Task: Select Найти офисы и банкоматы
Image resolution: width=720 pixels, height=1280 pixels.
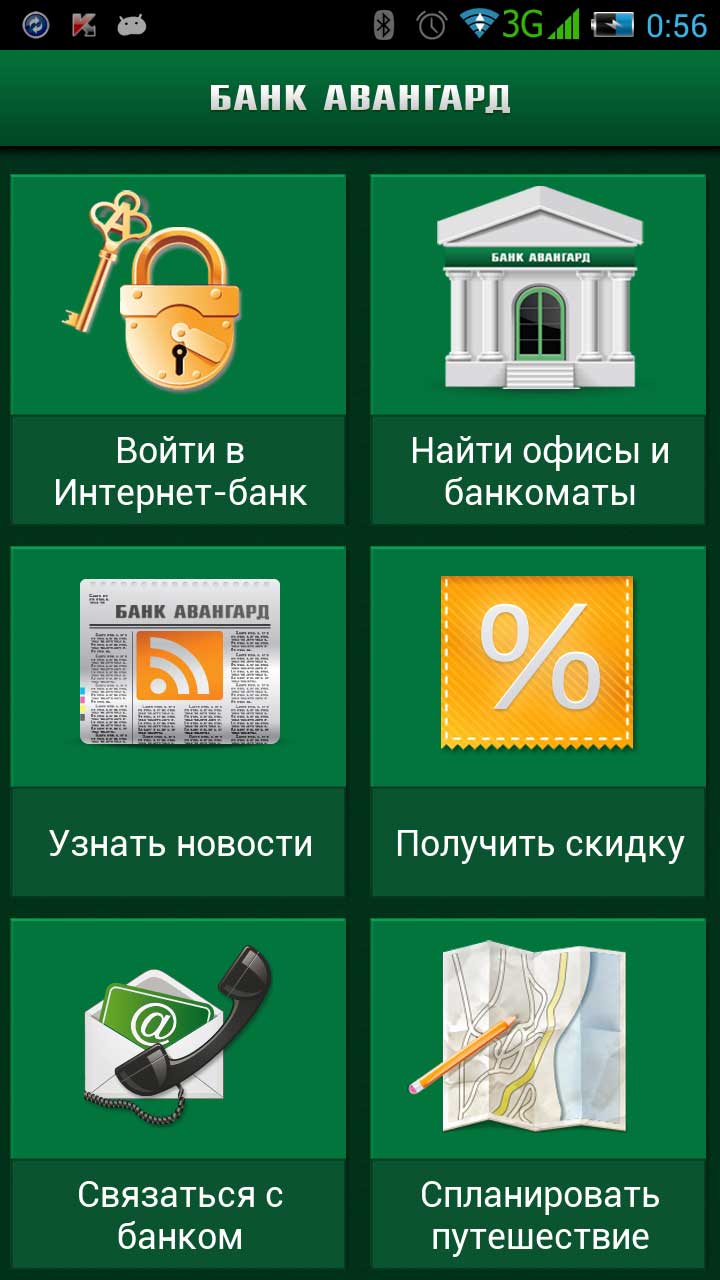Action: coord(538,350)
